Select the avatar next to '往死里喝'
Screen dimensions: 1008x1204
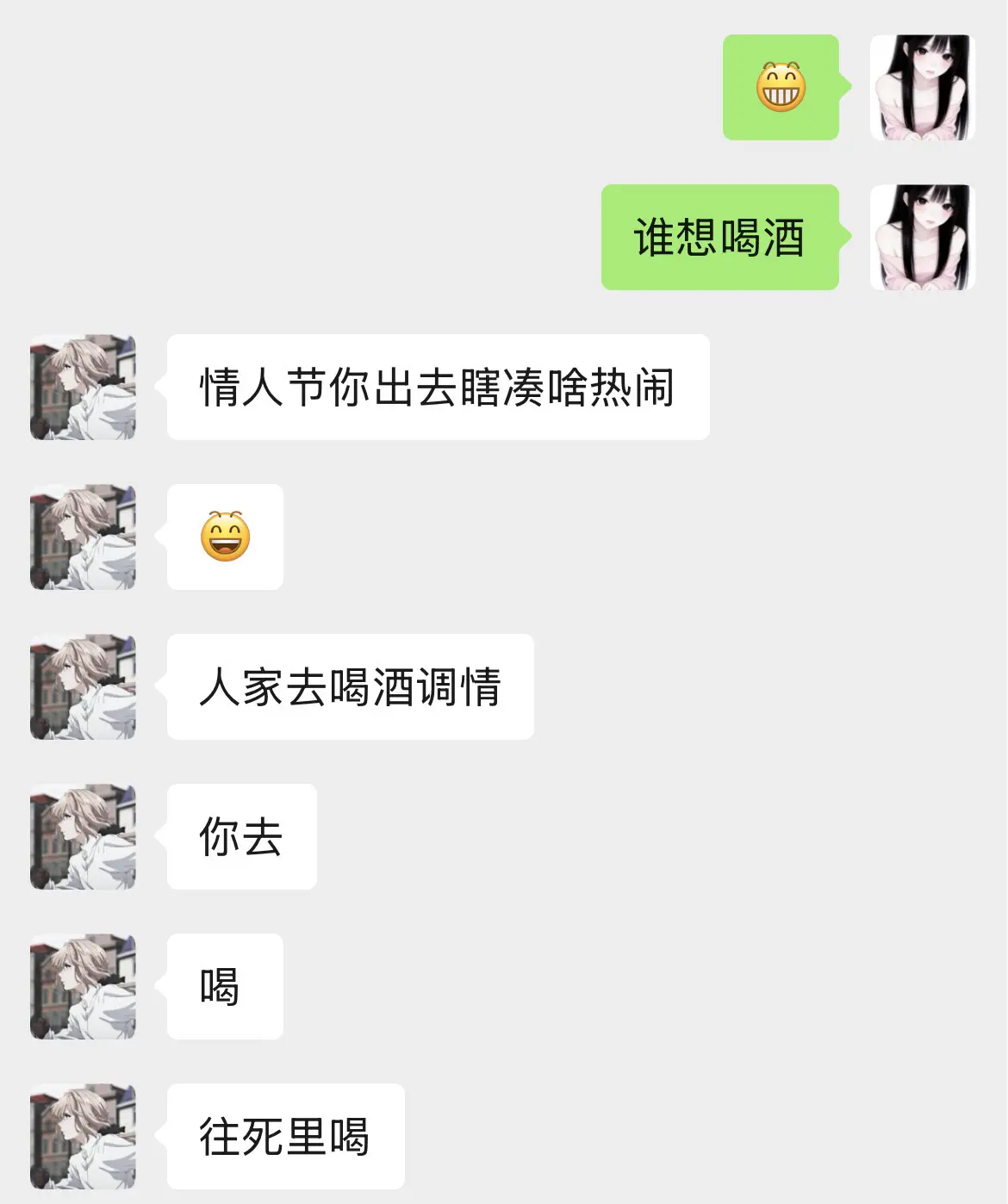coord(82,1137)
